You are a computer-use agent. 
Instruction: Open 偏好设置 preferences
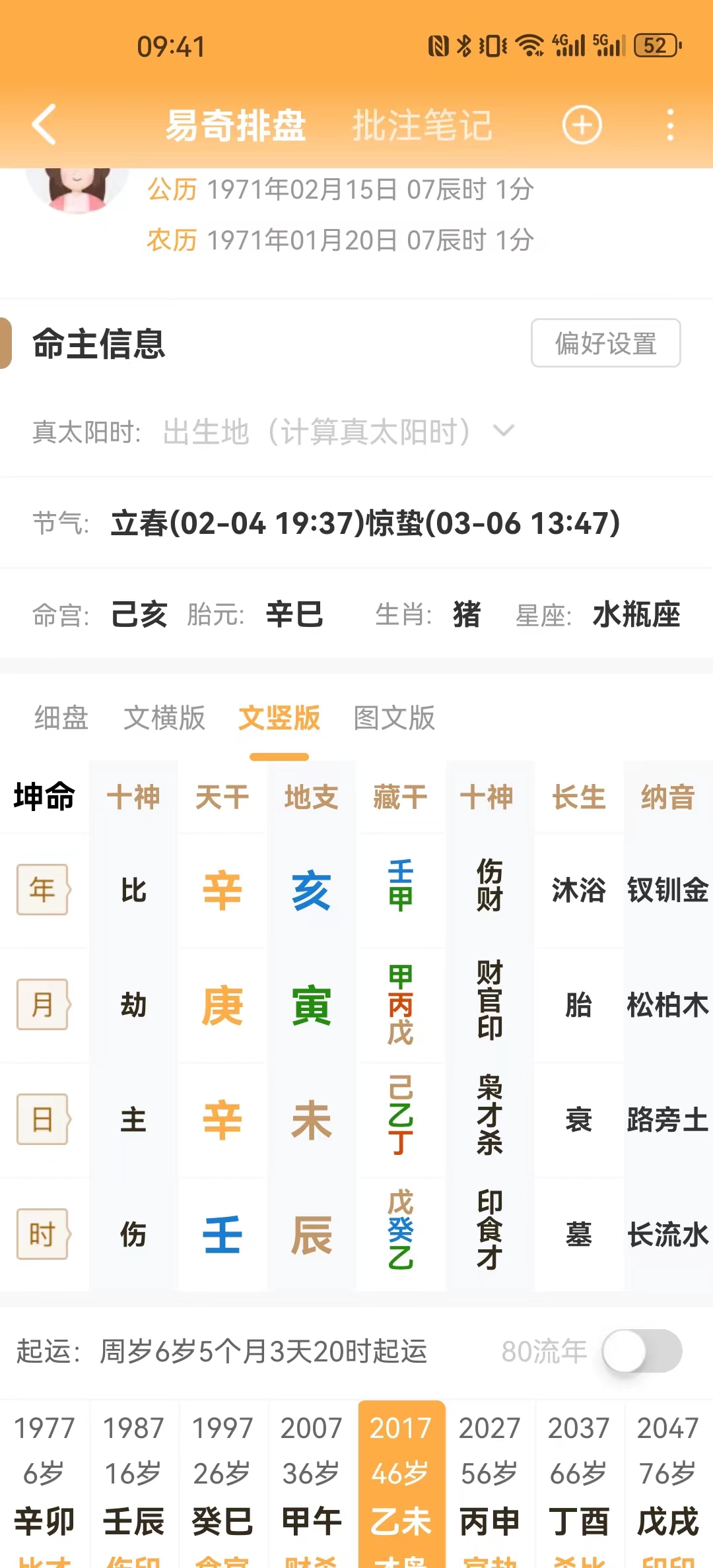pyautogui.click(x=605, y=343)
